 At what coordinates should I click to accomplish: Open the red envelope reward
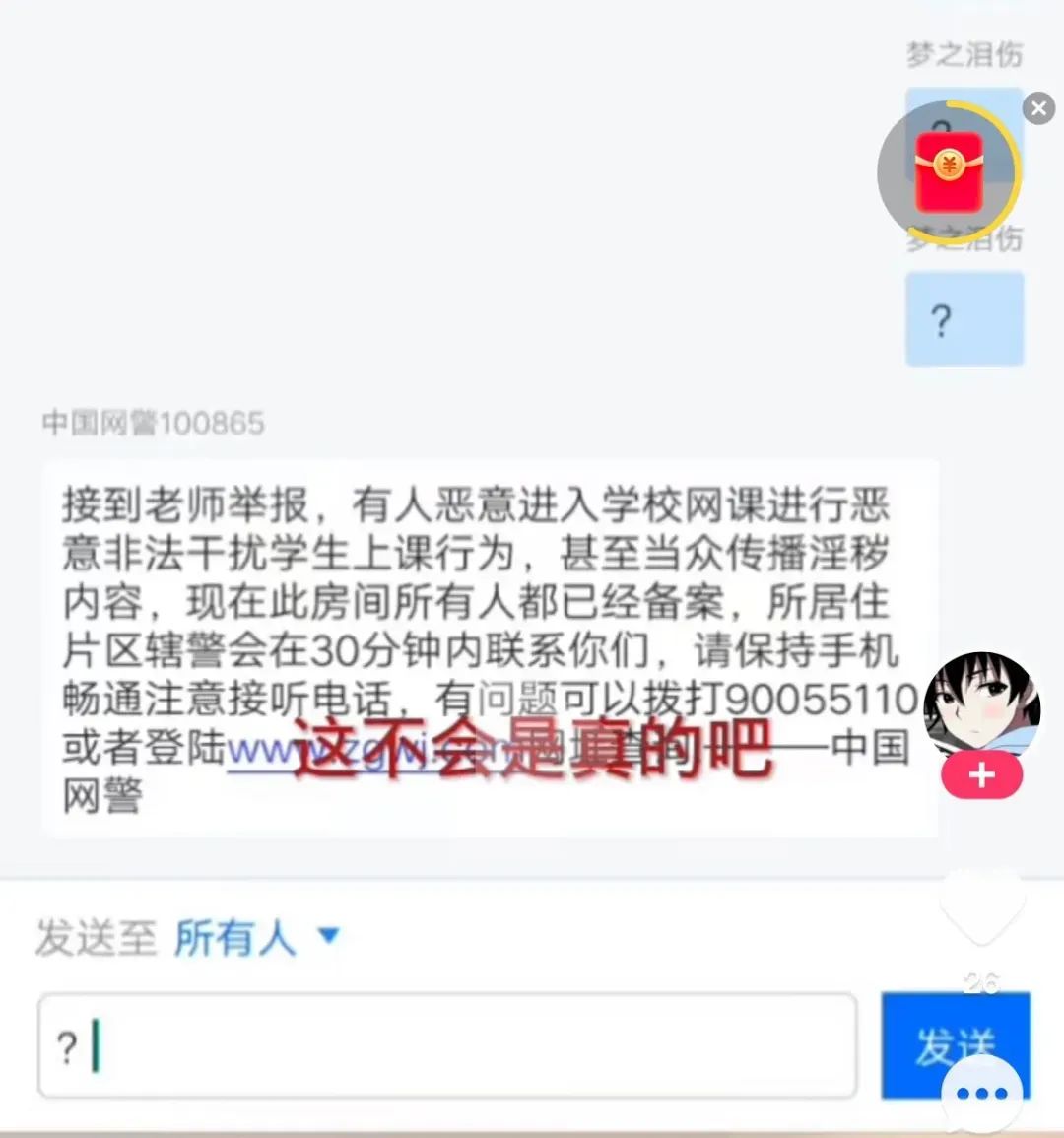949,173
